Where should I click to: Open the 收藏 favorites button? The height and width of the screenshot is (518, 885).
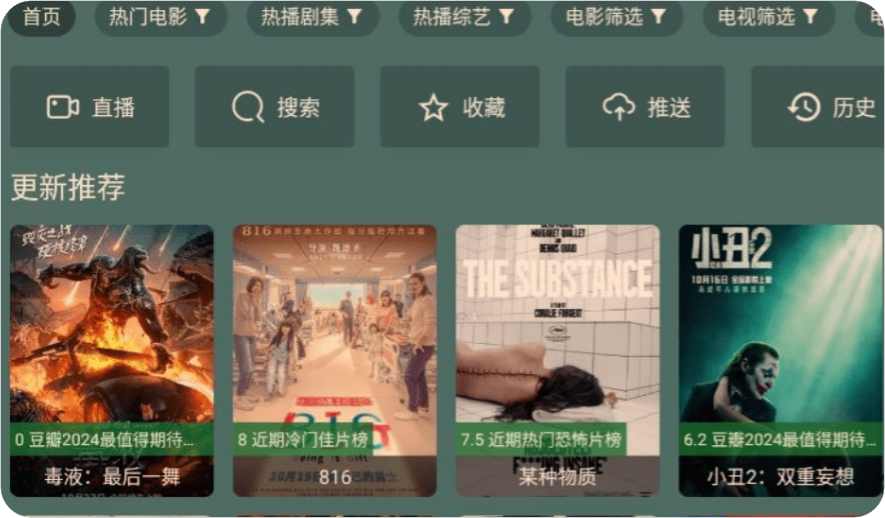460,107
